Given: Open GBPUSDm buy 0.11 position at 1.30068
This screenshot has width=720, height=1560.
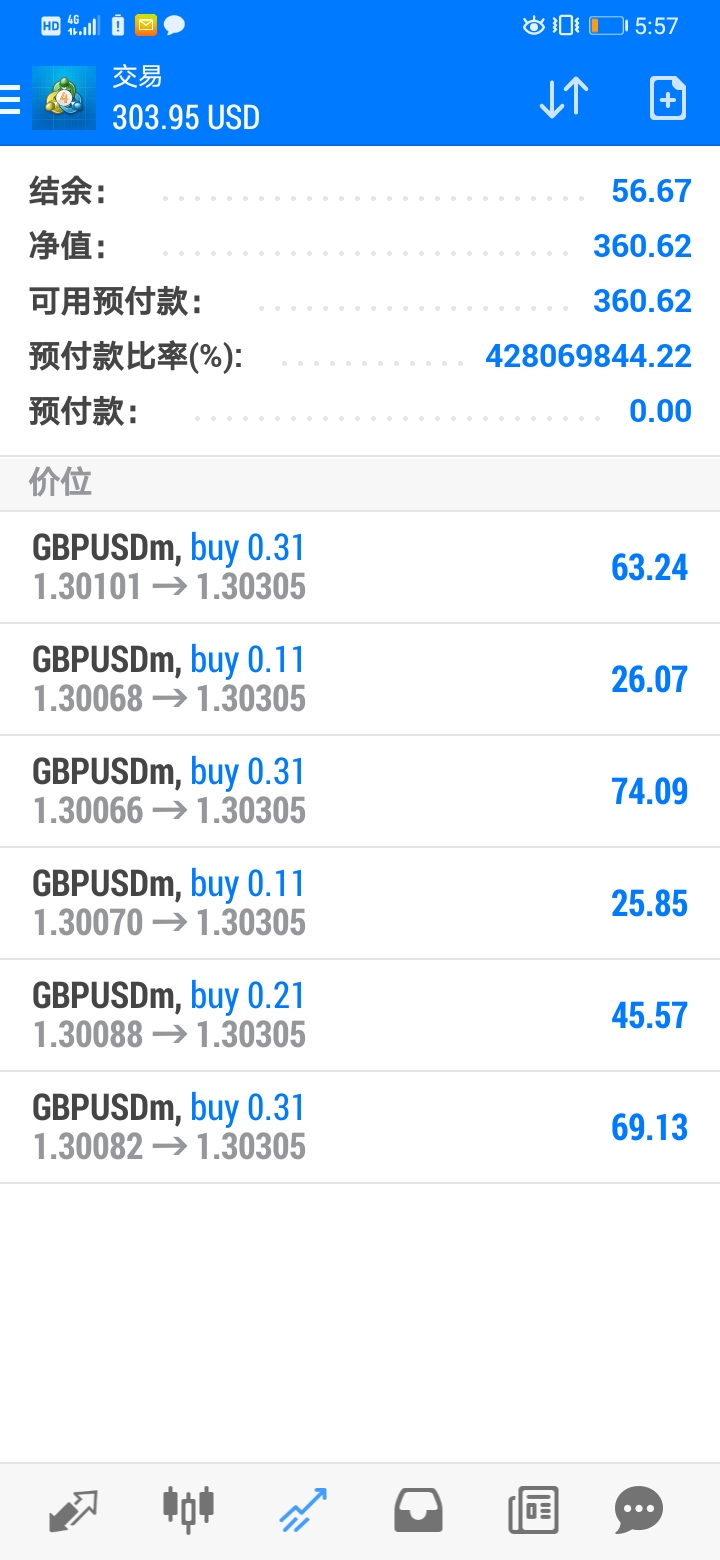Looking at the screenshot, I should pyautogui.click(x=360, y=679).
